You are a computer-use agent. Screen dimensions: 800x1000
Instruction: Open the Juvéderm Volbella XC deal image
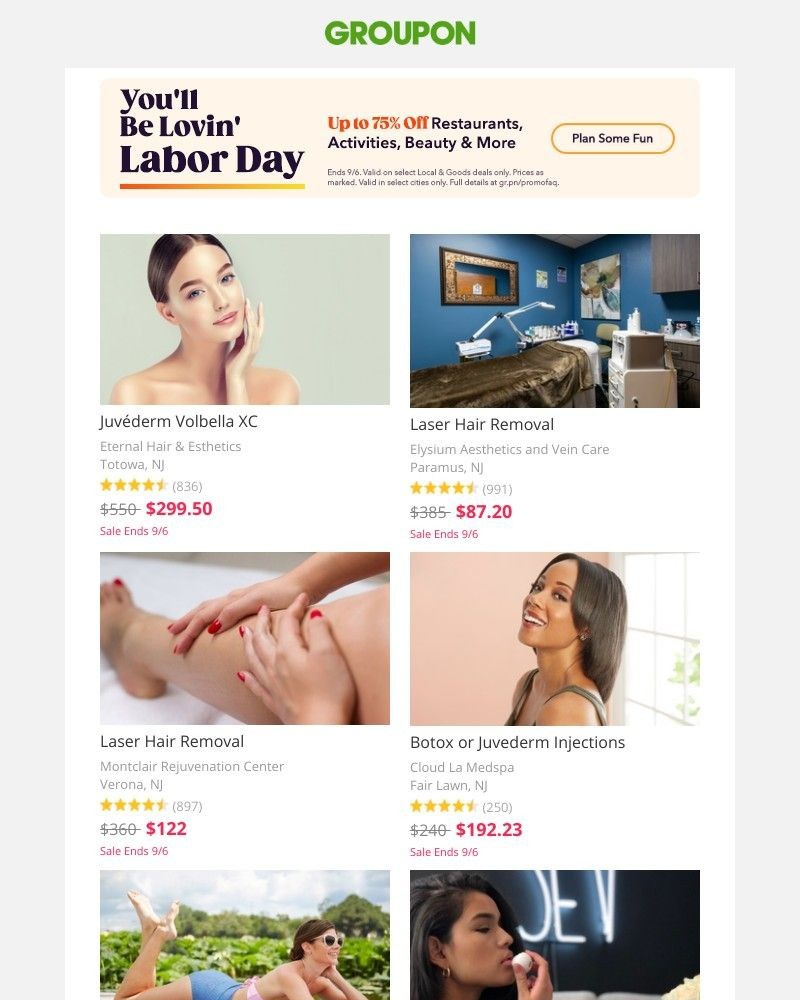coord(245,319)
